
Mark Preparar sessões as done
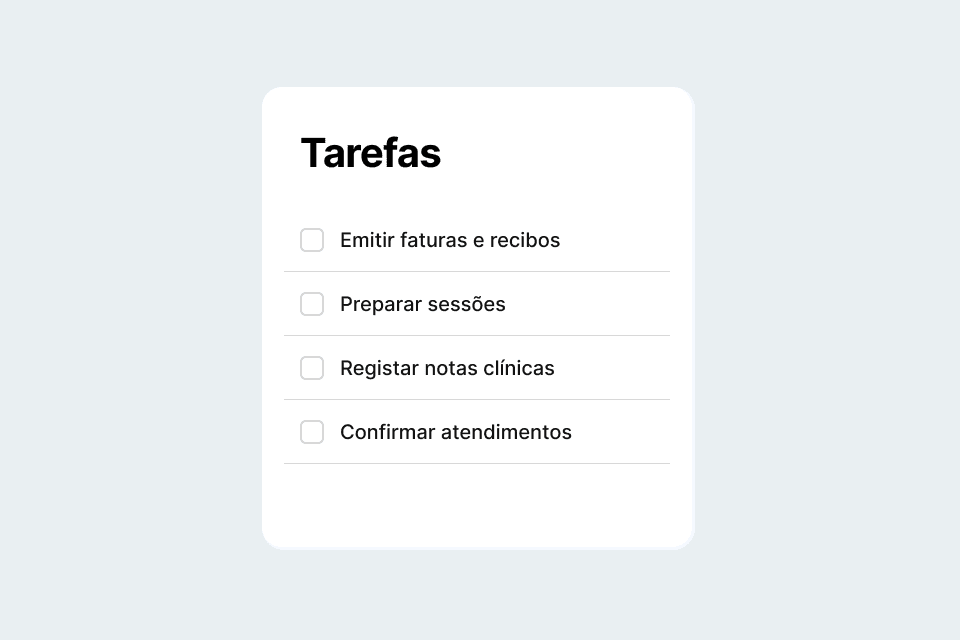[x=312, y=304]
